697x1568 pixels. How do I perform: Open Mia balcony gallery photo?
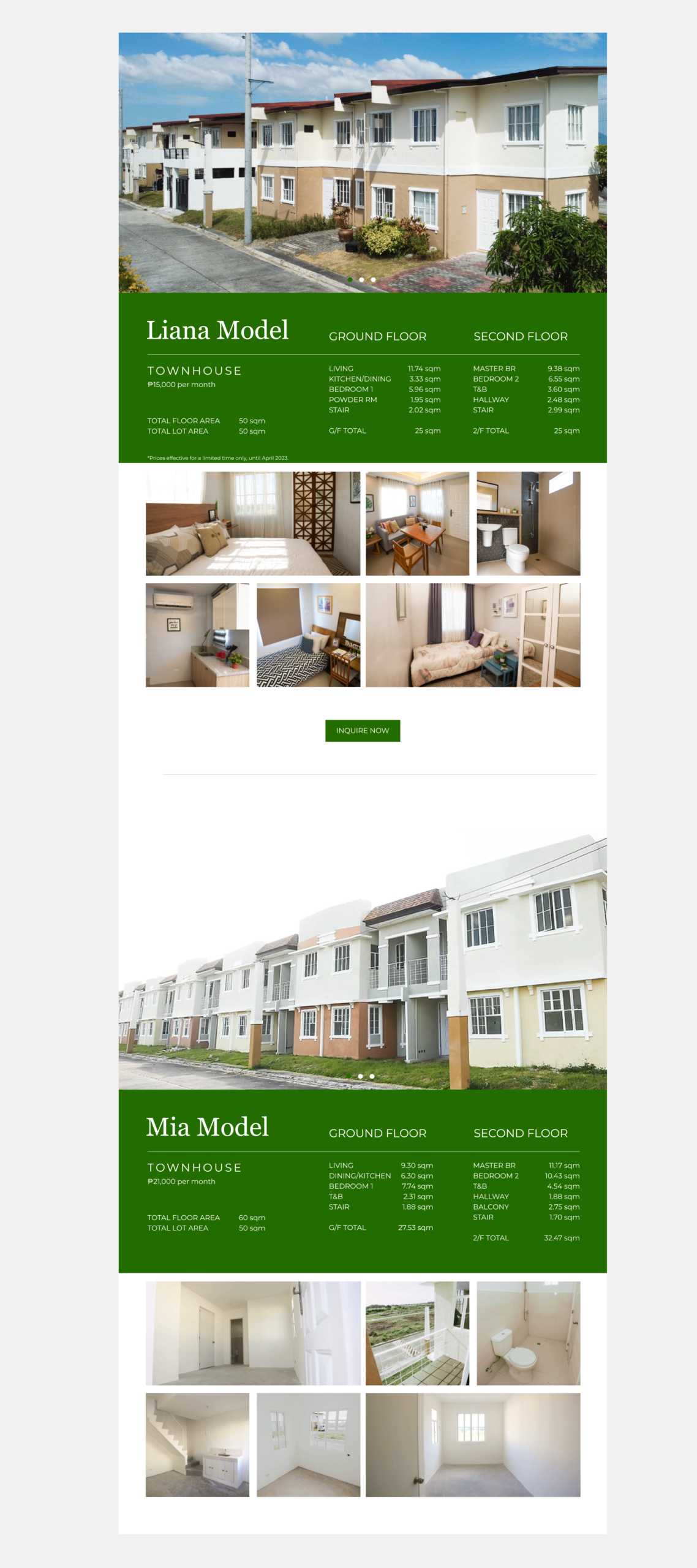pos(417,1333)
